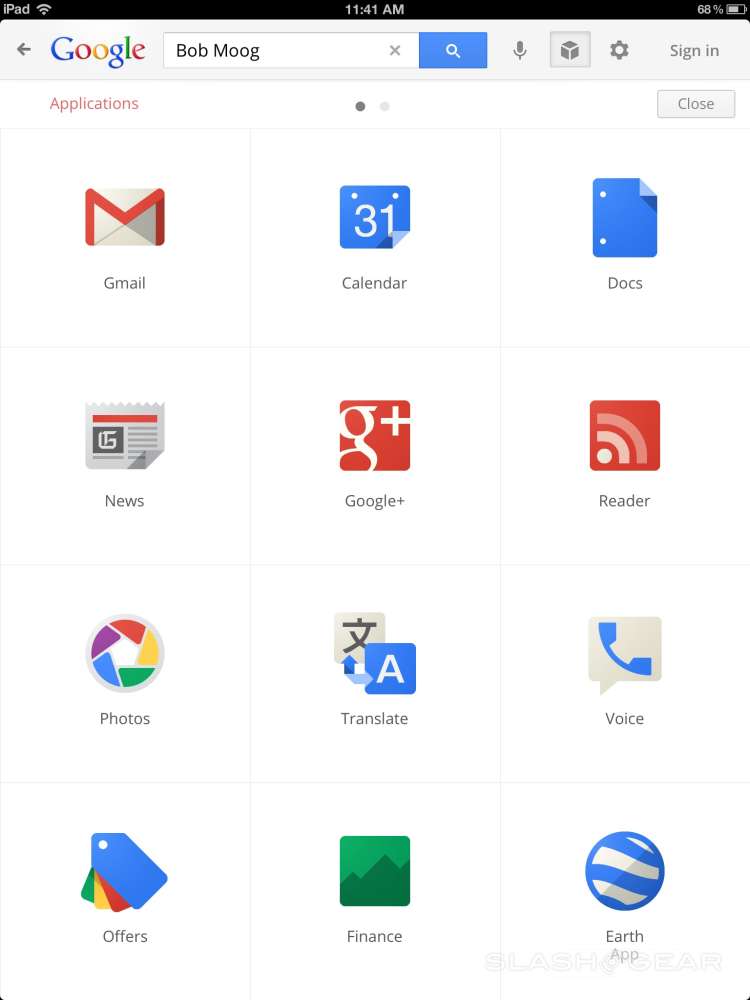Start voice search with the microphone
The height and width of the screenshot is (1000, 750).
pyautogui.click(x=520, y=50)
